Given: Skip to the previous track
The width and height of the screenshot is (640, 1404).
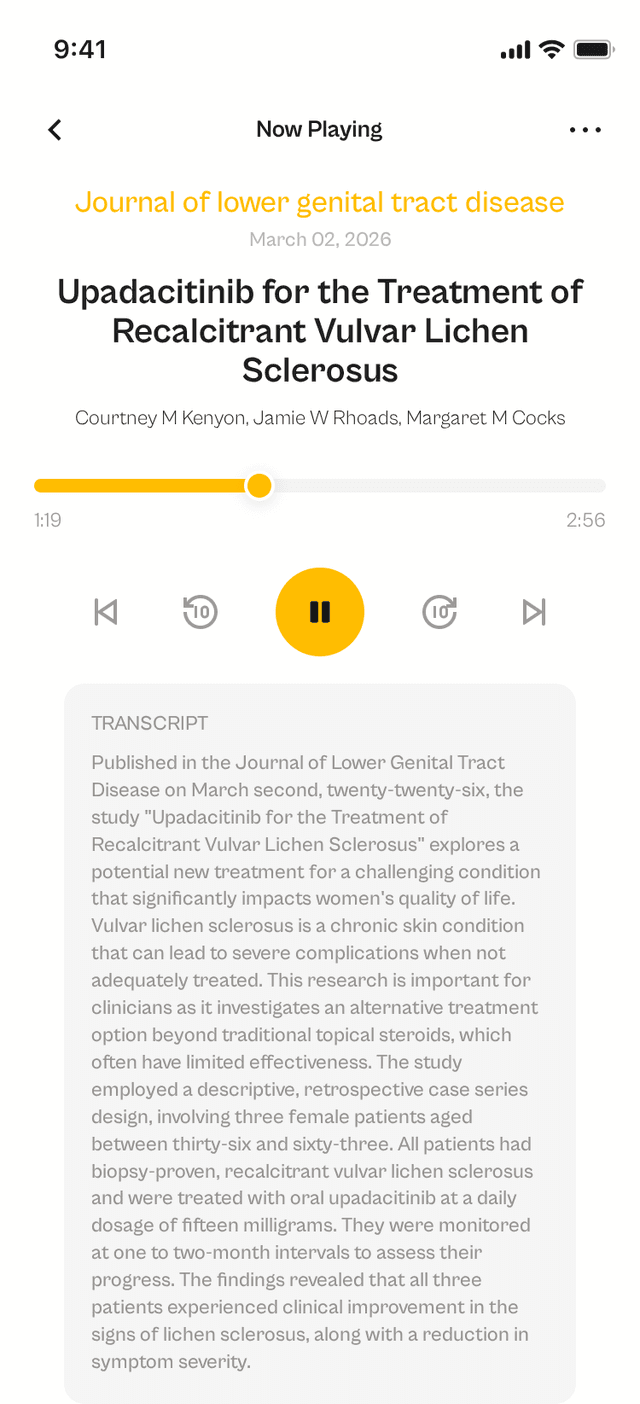Looking at the screenshot, I should coord(105,612).
